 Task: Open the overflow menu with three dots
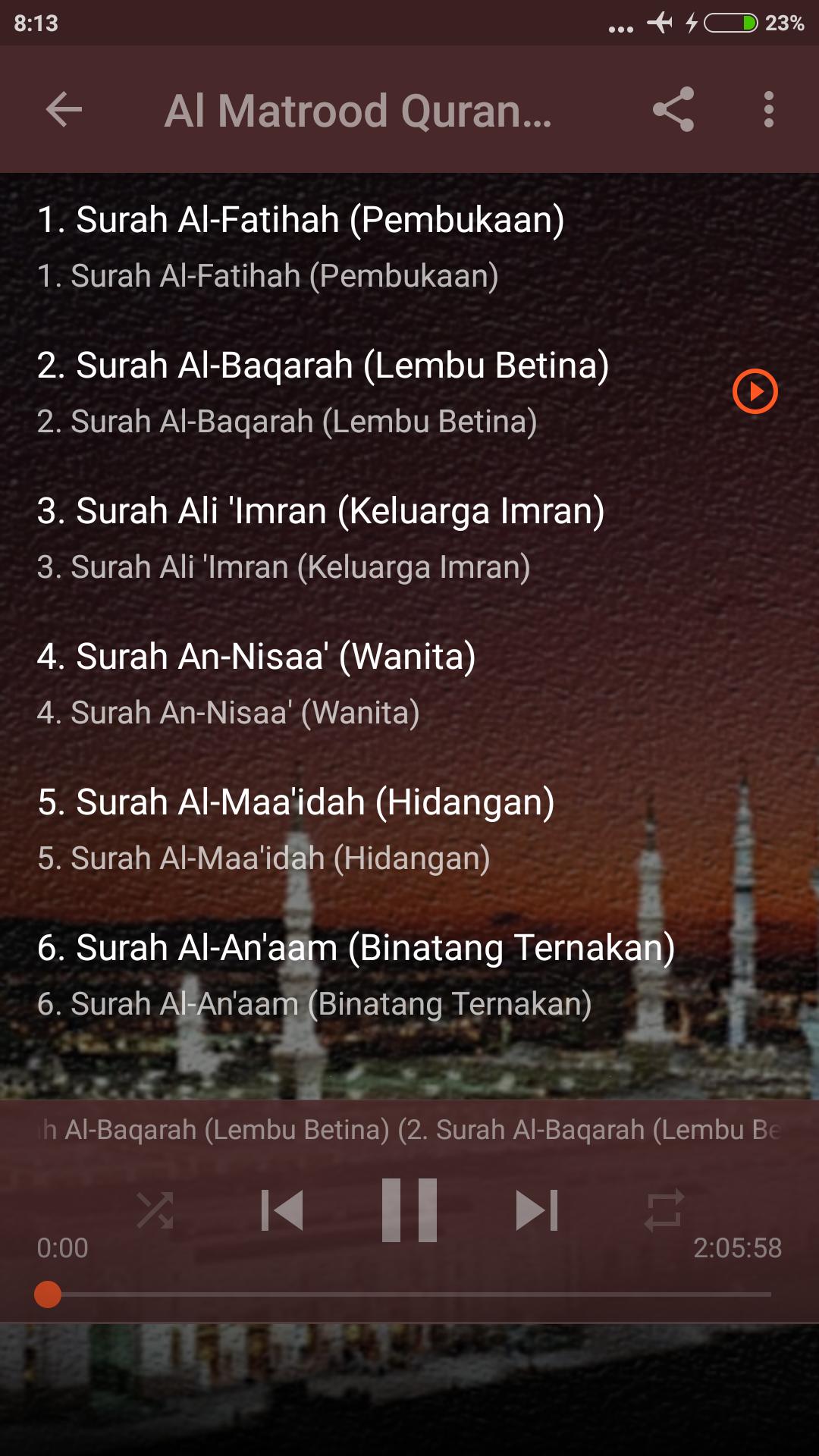click(768, 111)
